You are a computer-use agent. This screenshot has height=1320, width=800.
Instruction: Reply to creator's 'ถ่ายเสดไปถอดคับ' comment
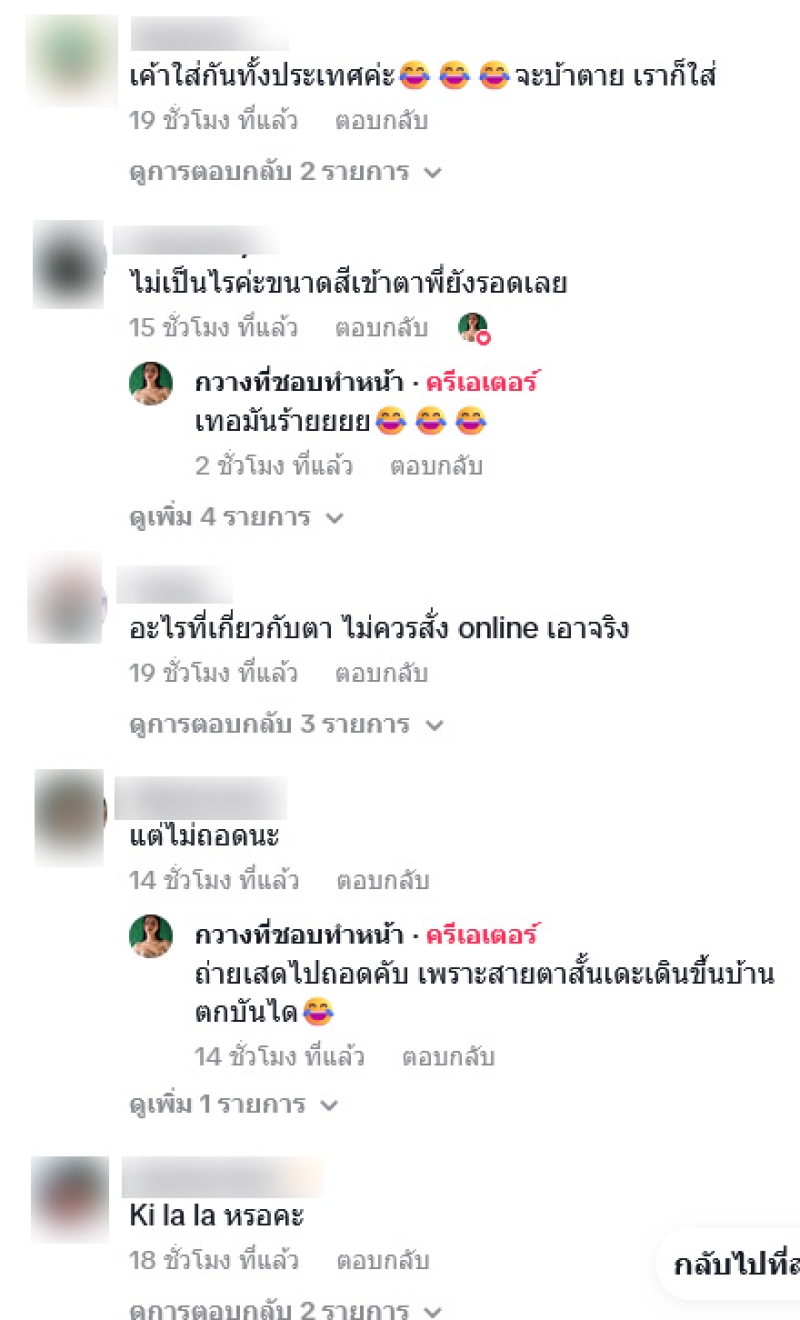coord(448,1057)
